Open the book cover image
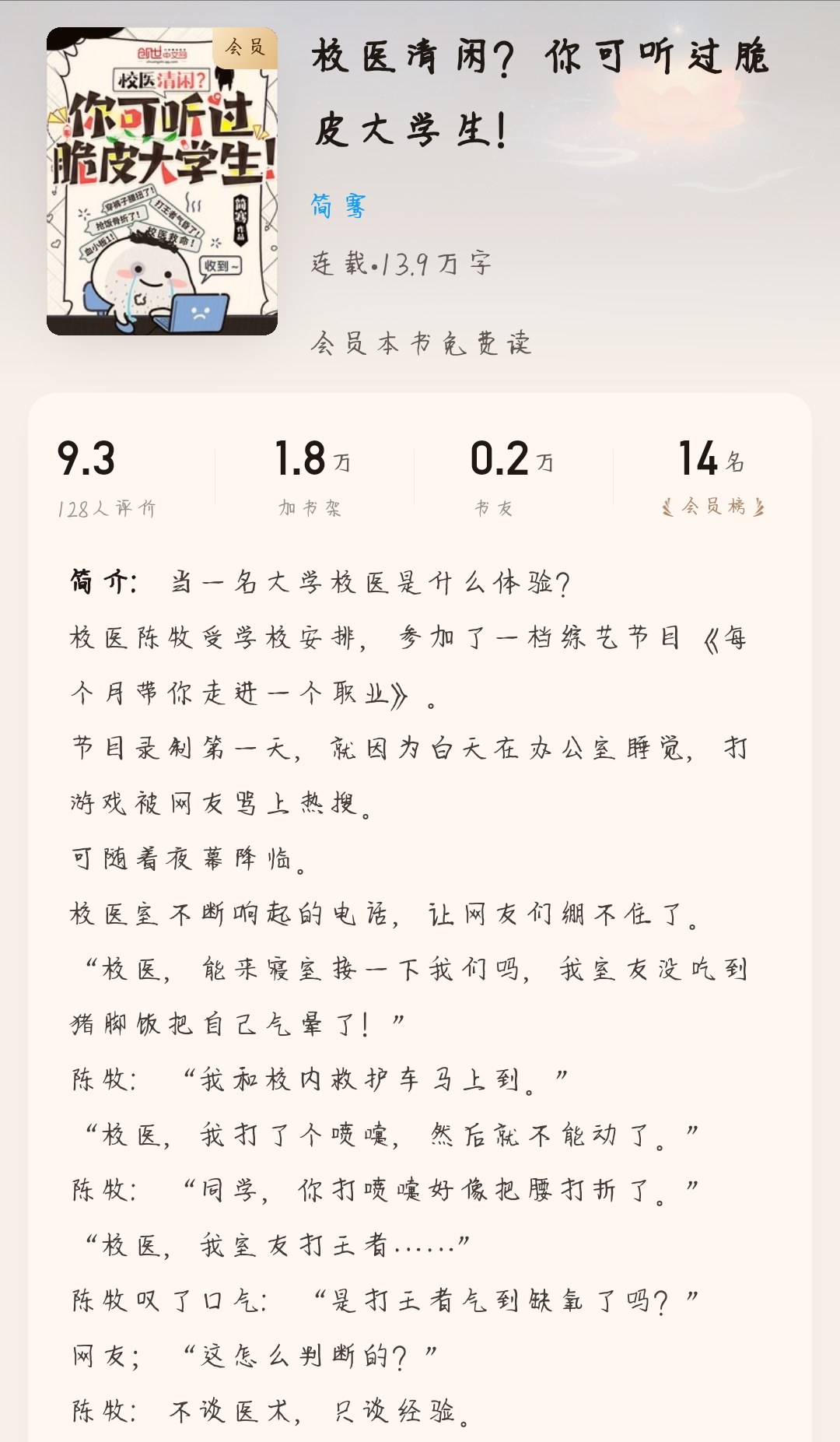The width and height of the screenshot is (840, 1442). point(162,181)
